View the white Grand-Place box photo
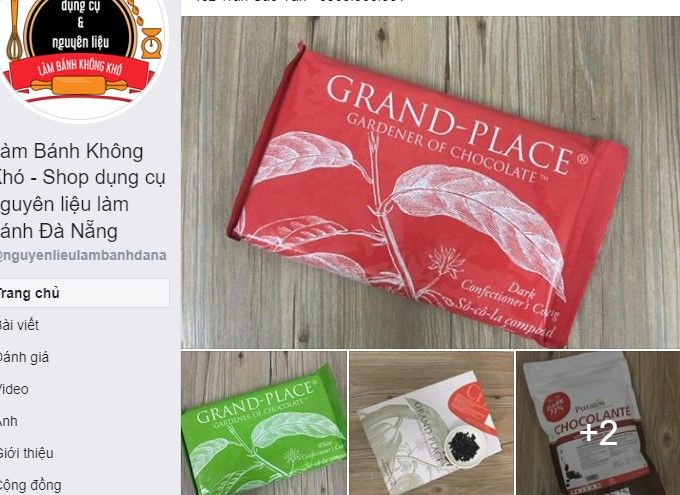This screenshot has height=495, width=680. pos(431,423)
